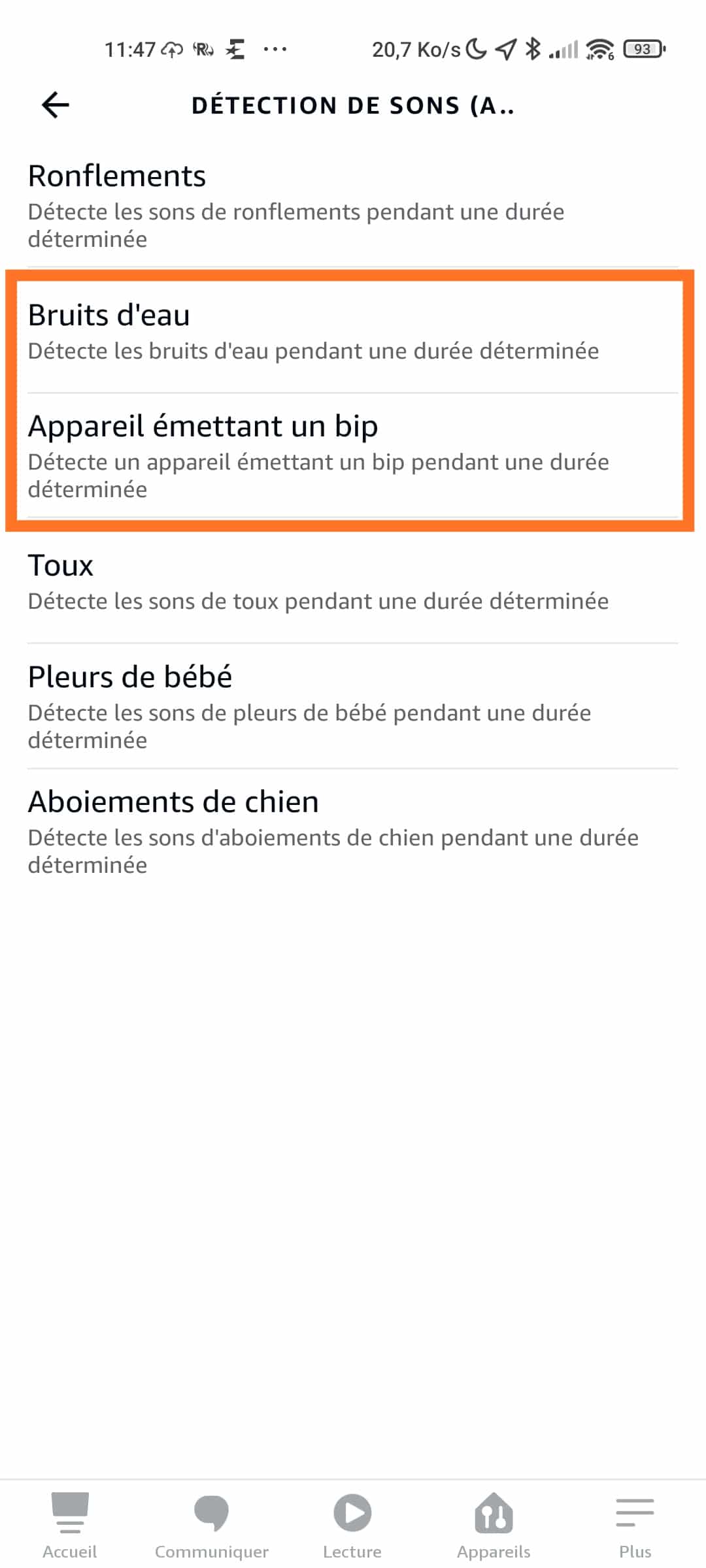The width and height of the screenshot is (706, 1568).
Task: Choose Bruits d'eau detection
Action: tap(353, 332)
